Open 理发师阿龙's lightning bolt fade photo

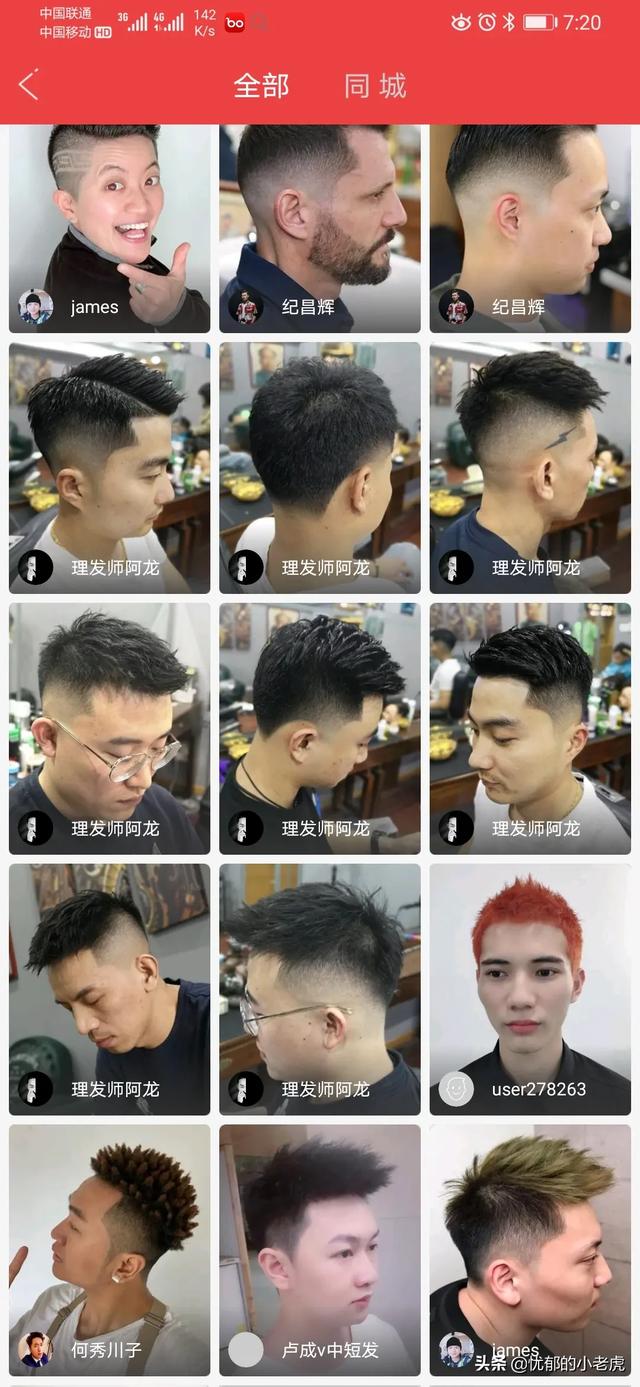click(x=530, y=455)
